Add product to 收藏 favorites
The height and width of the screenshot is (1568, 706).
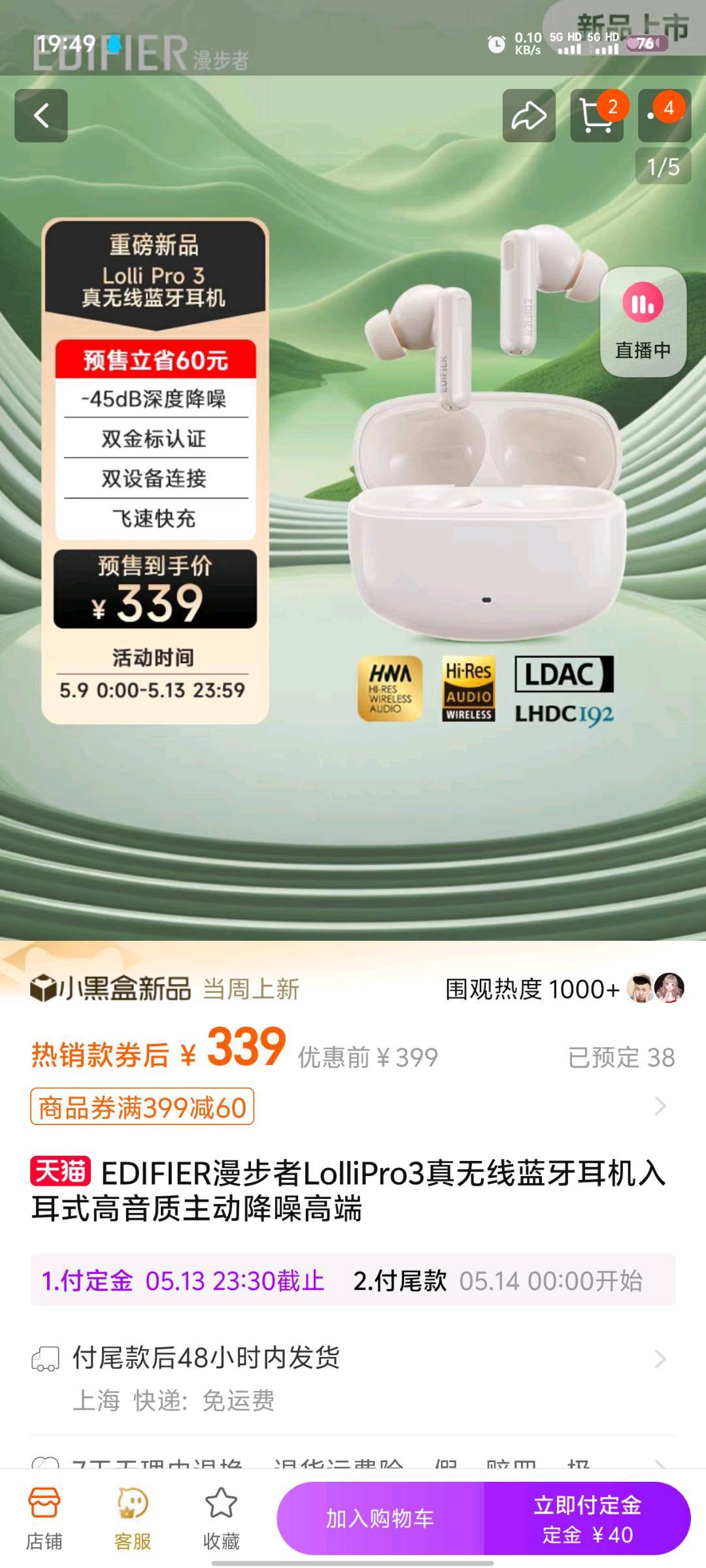coord(221,1518)
